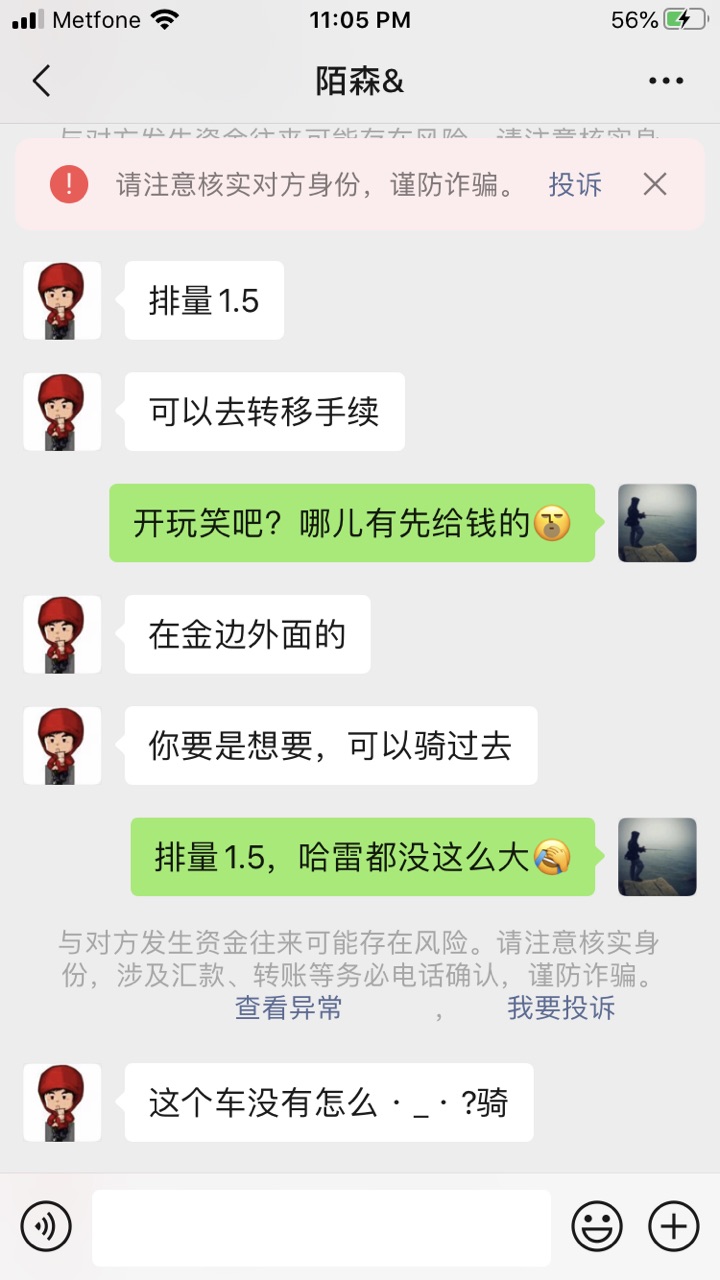Open my avatar beside 开玩笑吧 message
Screen dimensions: 720x1280
pyautogui.click(x=657, y=523)
